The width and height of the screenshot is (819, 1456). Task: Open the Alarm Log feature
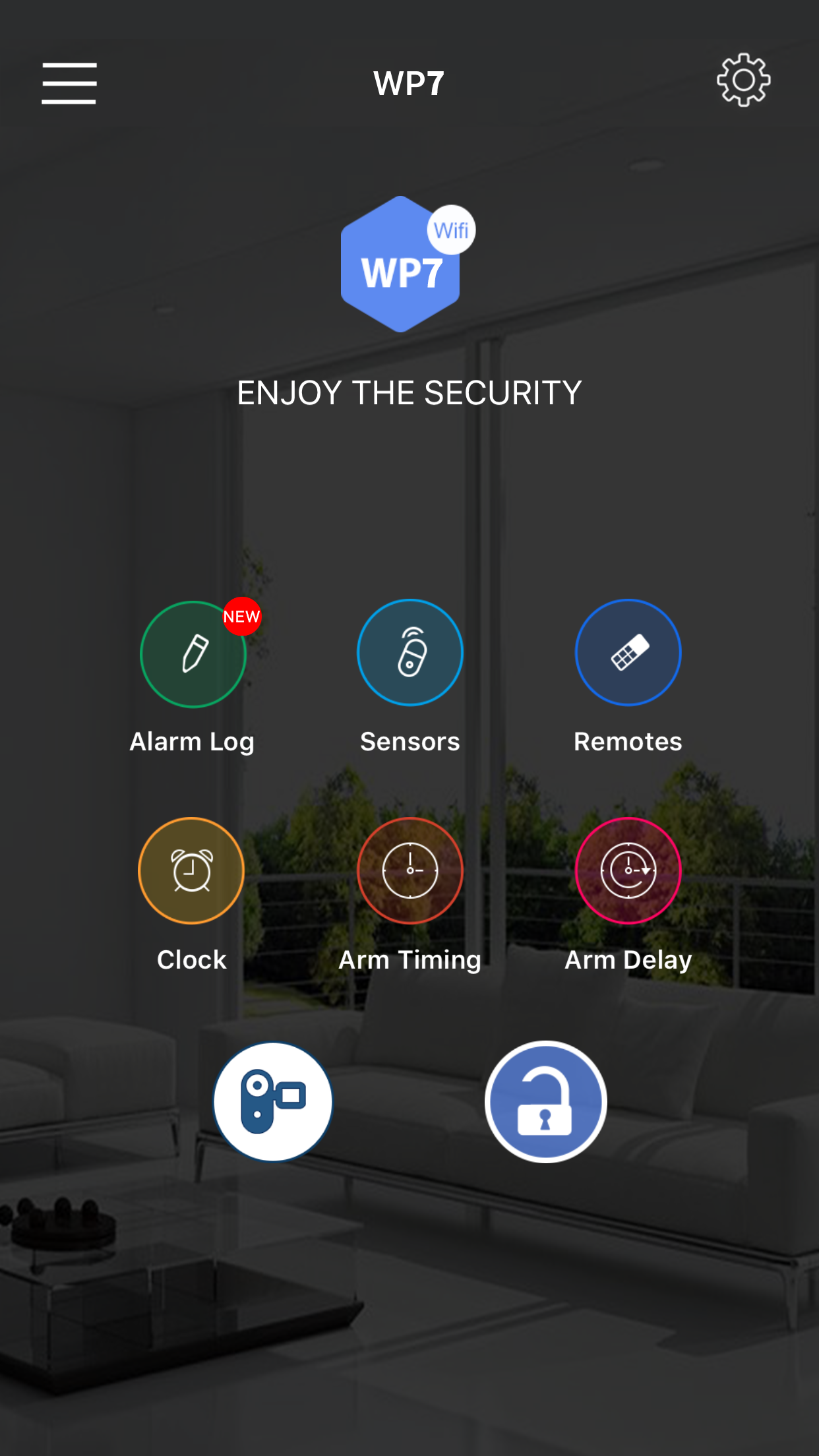pyautogui.click(x=192, y=653)
